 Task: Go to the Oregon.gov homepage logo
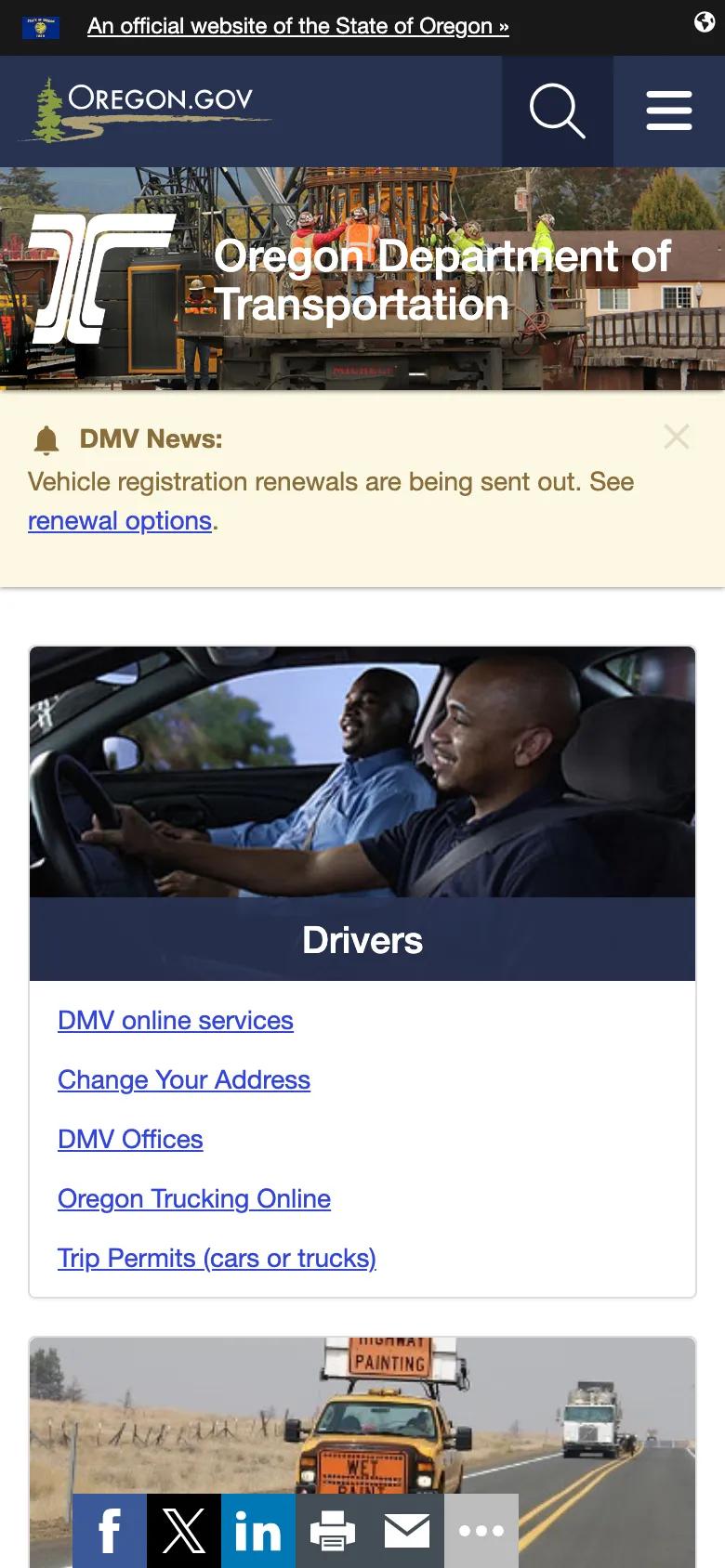[149, 110]
